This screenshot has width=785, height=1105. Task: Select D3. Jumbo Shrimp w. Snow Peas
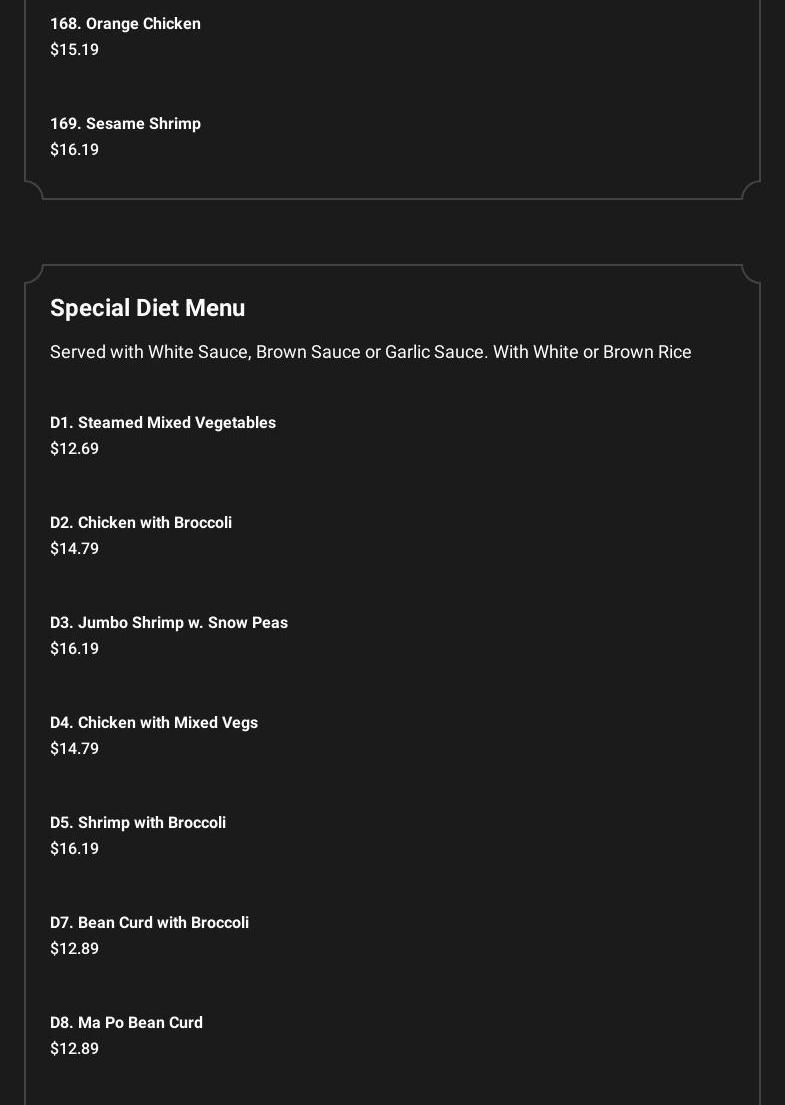tap(169, 623)
